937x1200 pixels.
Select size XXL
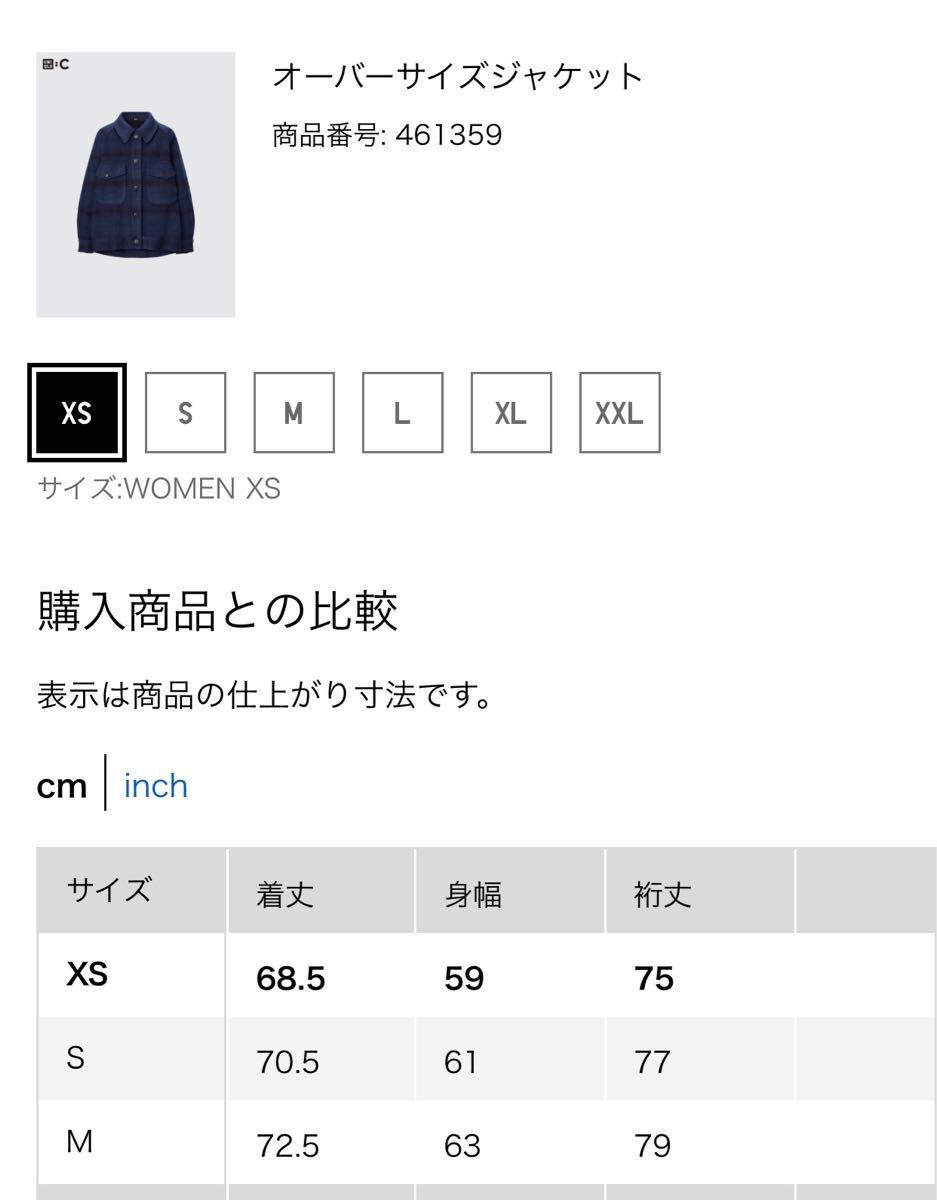620,413
